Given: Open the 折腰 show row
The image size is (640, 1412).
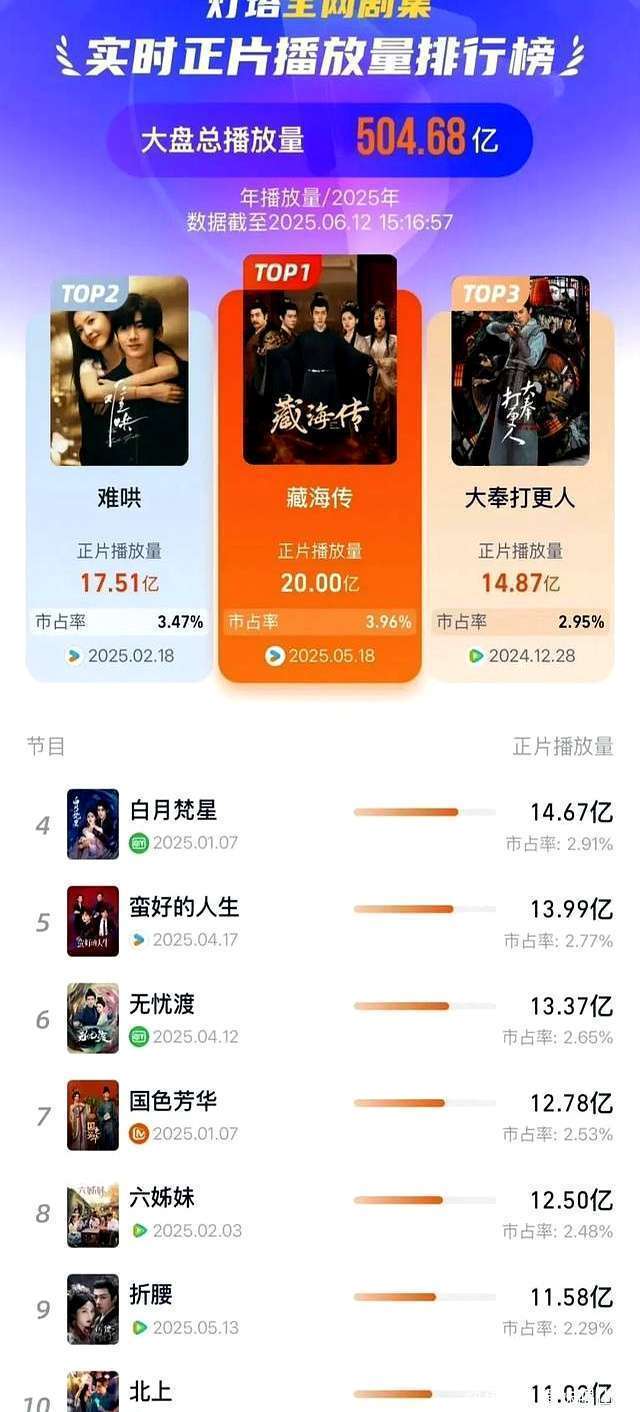Looking at the screenshot, I should 320,1309.
